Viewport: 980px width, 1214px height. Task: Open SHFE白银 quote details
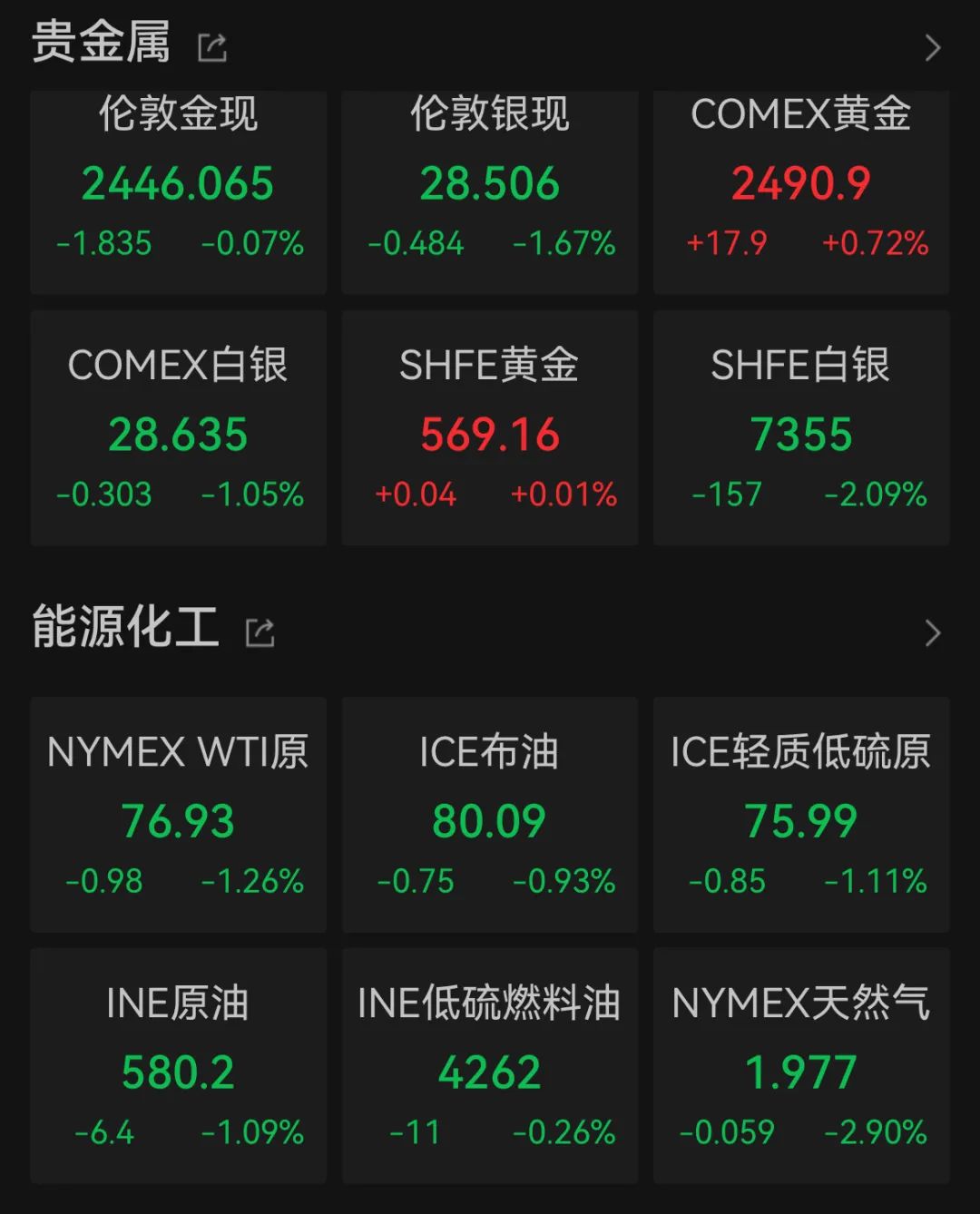pyautogui.click(x=800, y=428)
